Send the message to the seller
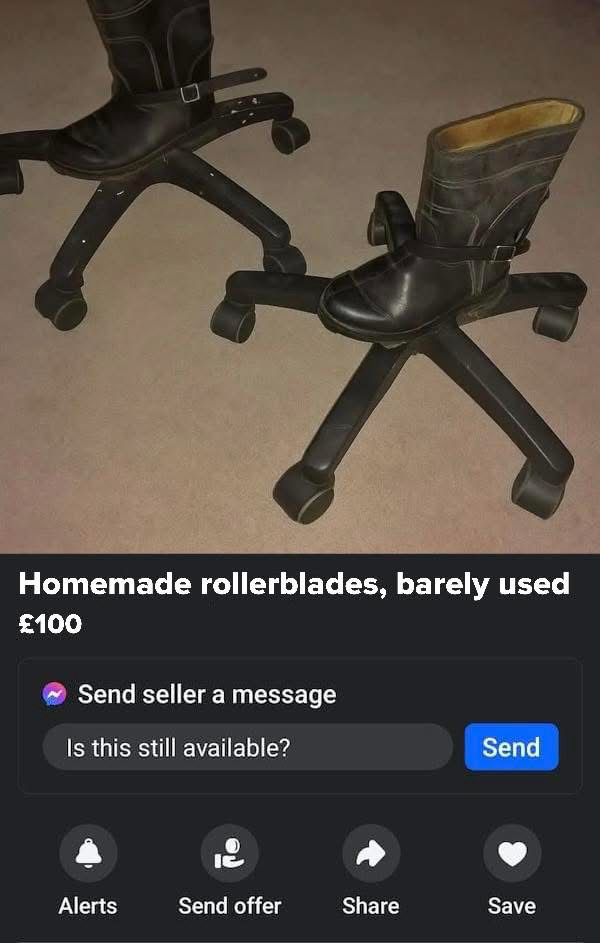Viewport: 600px width, 943px height. (511, 747)
